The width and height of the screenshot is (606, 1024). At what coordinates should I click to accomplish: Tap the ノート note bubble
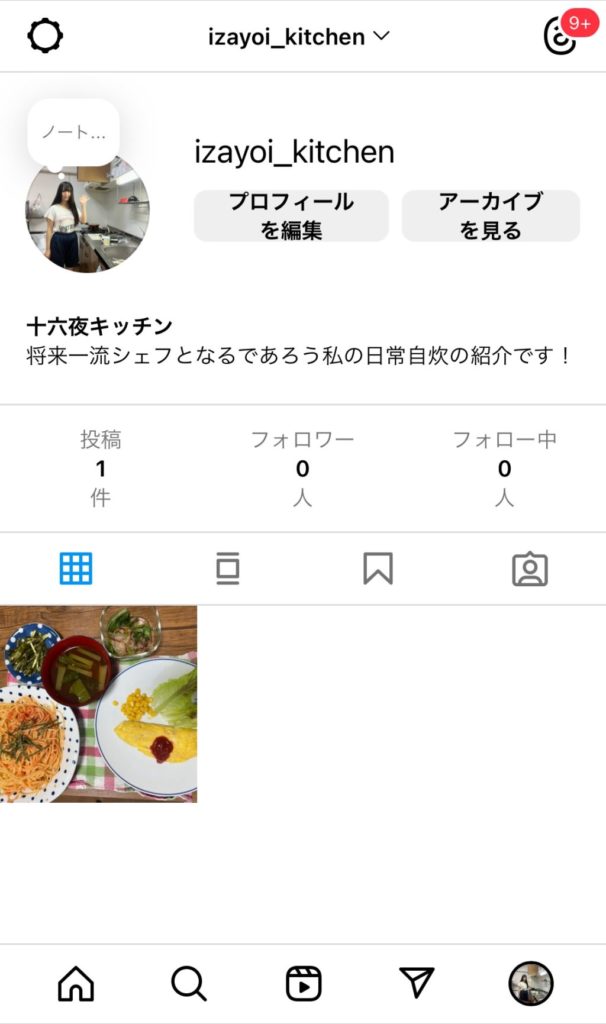tap(73, 133)
